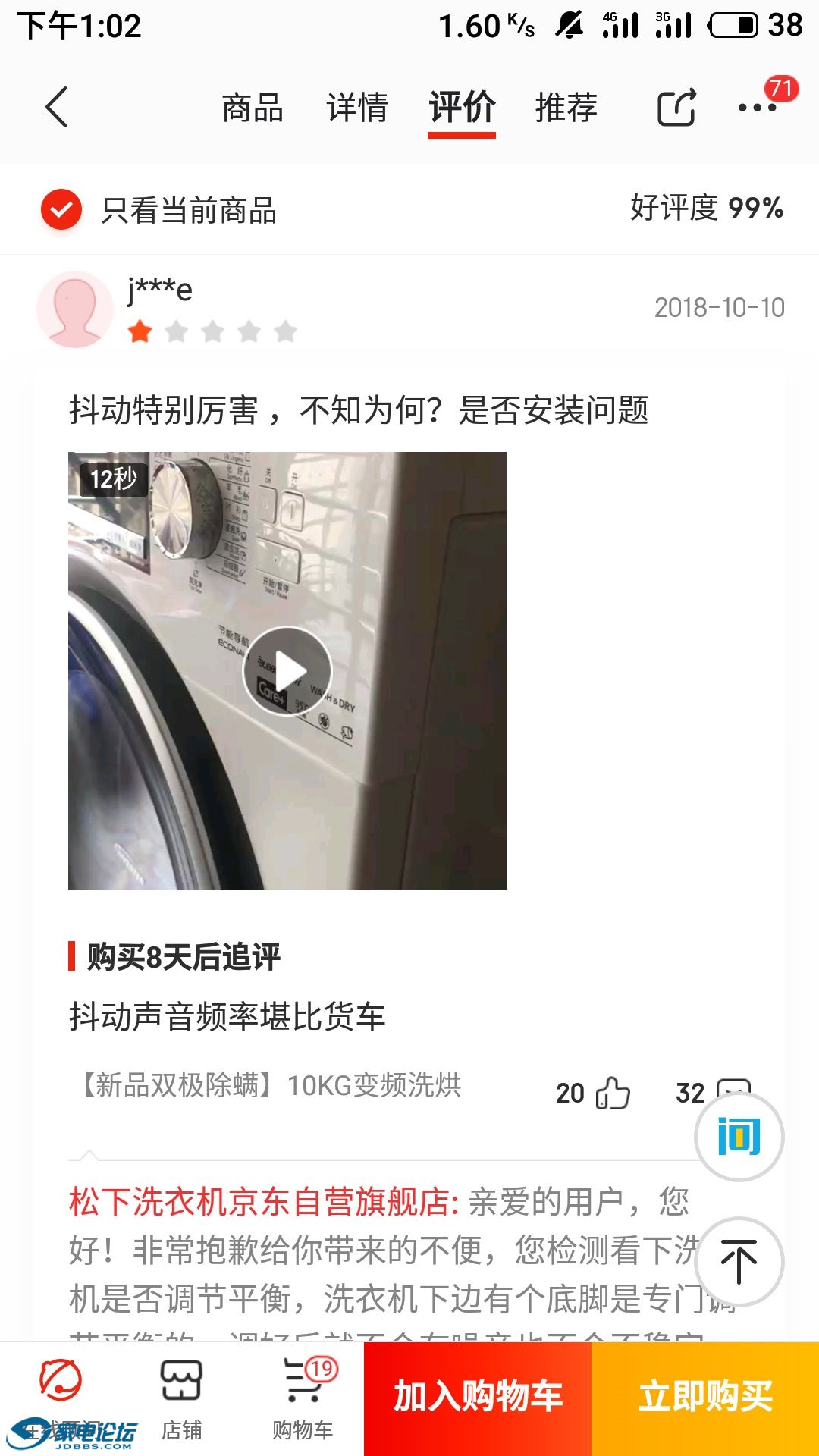Image resolution: width=819 pixels, height=1456 pixels.
Task: Open the three-dot overflow menu
Action: click(x=757, y=107)
